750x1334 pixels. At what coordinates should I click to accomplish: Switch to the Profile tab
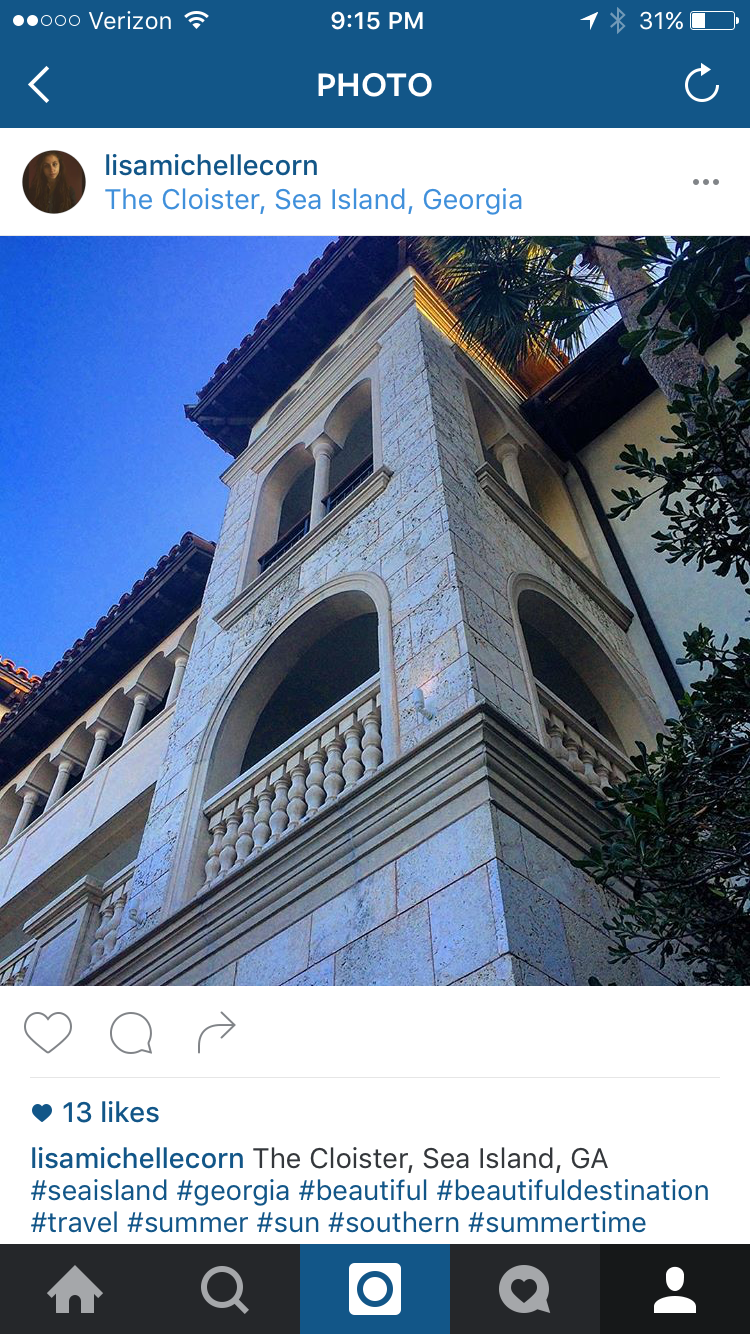point(675,1290)
